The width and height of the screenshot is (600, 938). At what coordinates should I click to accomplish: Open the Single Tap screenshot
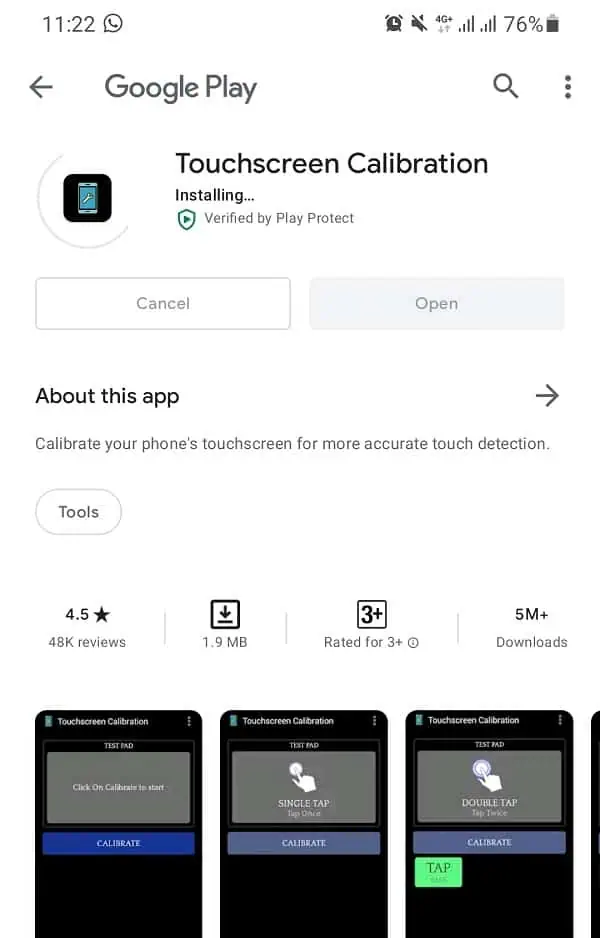pos(304,822)
